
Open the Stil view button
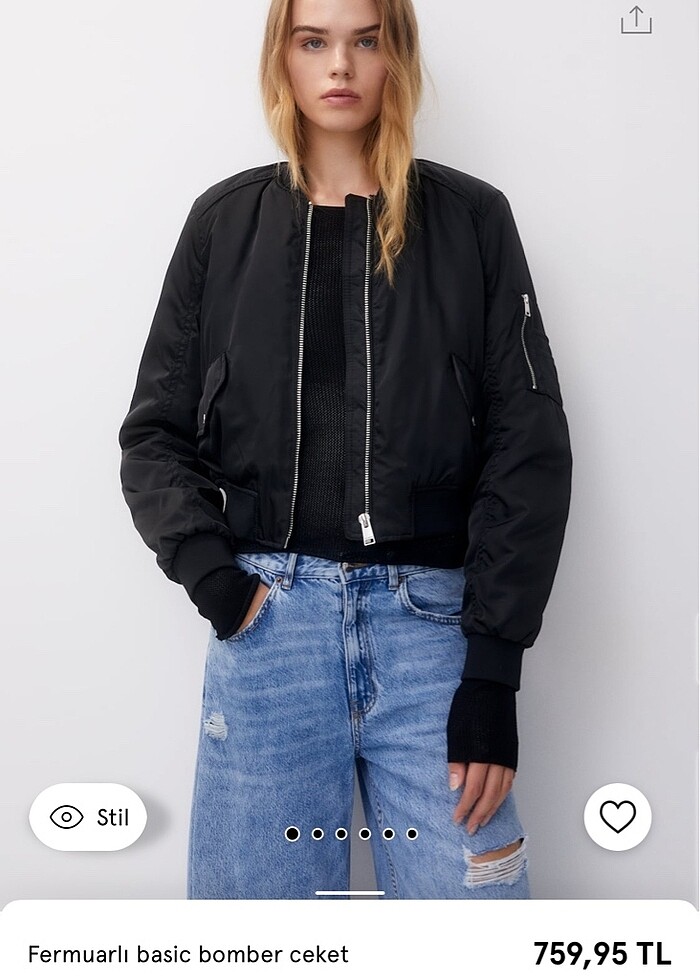coord(88,817)
